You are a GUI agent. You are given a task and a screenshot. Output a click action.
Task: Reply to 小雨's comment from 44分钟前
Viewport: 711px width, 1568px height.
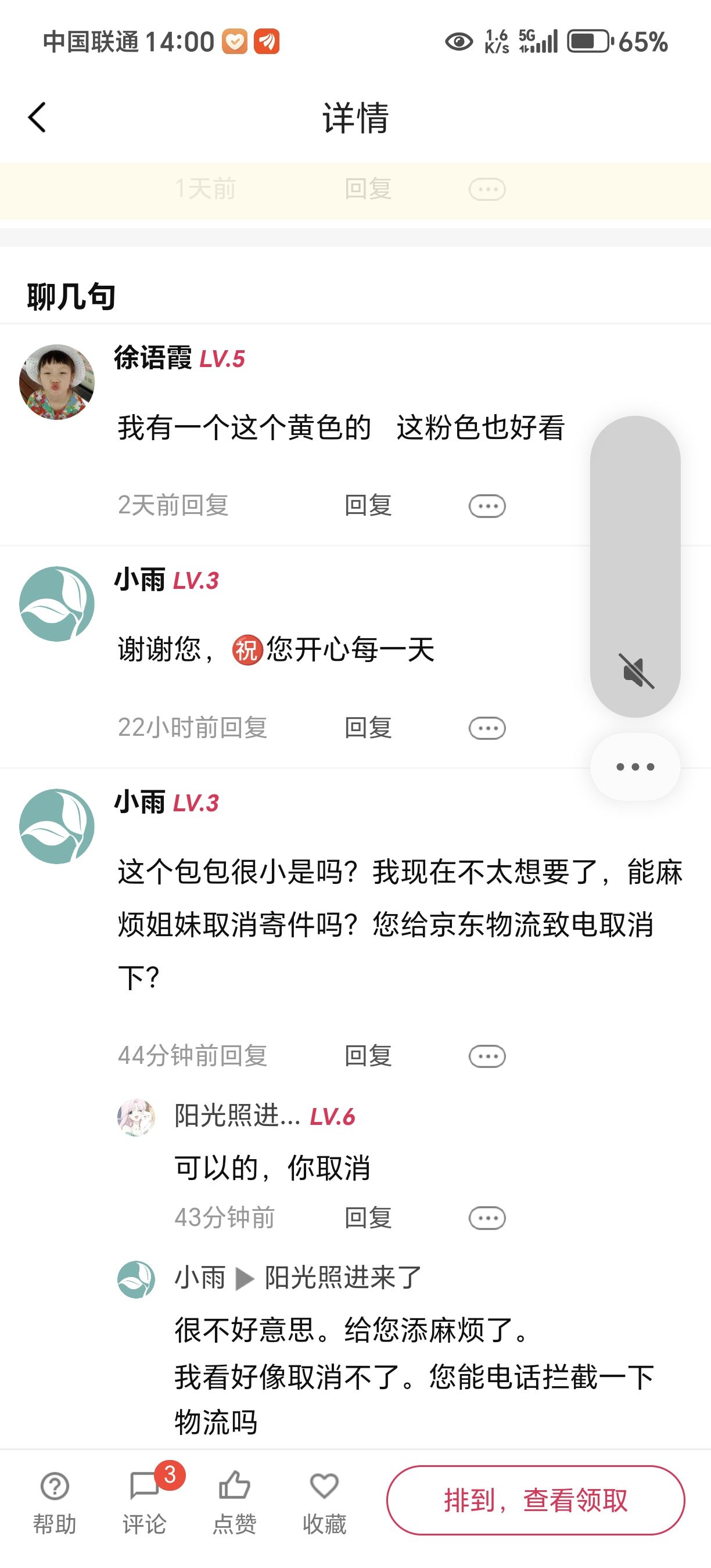368,1055
